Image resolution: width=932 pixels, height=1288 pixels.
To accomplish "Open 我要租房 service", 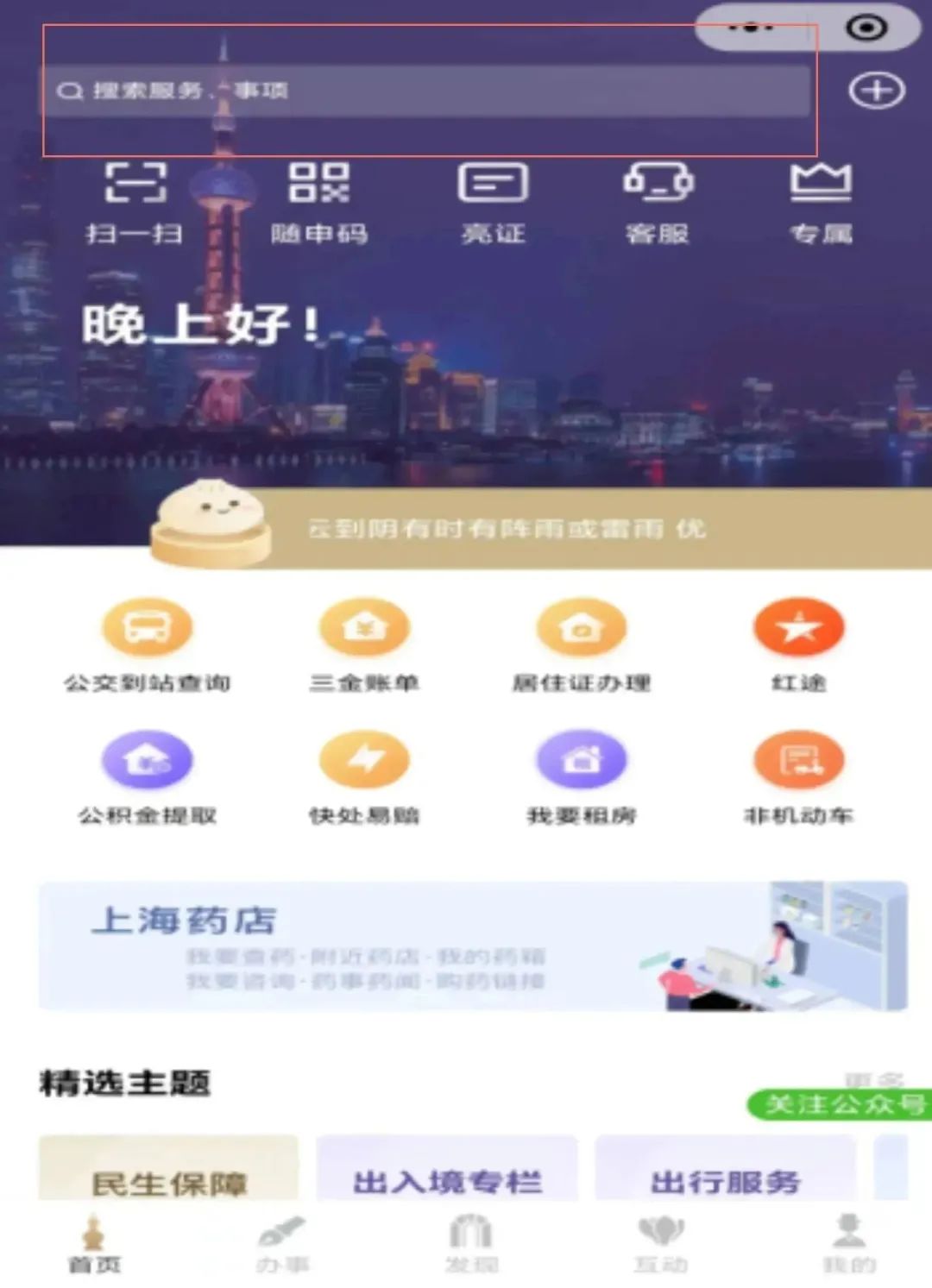I will point(581,776).
